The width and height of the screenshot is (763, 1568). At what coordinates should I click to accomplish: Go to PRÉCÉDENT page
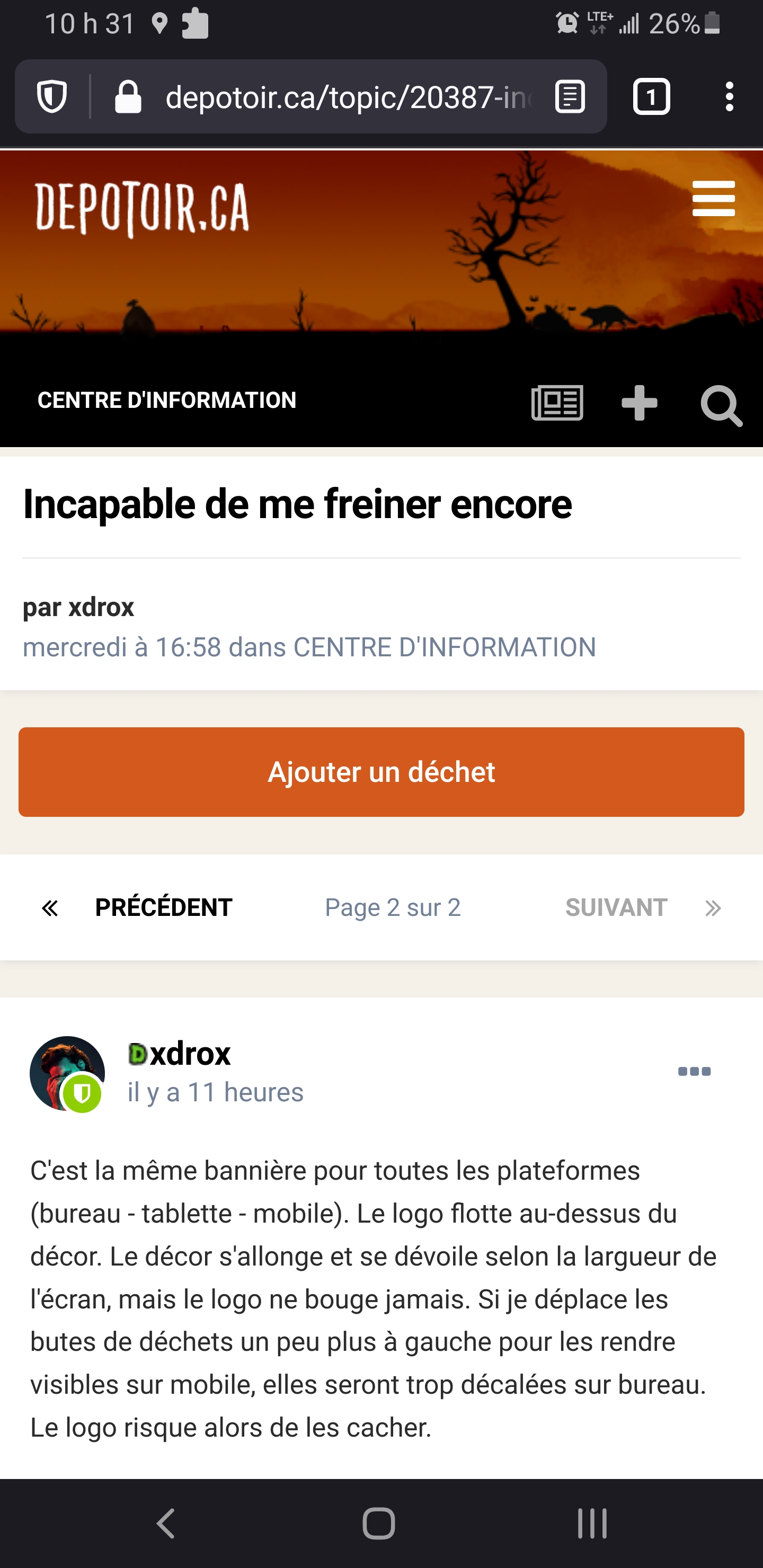(x=137, y=907)
